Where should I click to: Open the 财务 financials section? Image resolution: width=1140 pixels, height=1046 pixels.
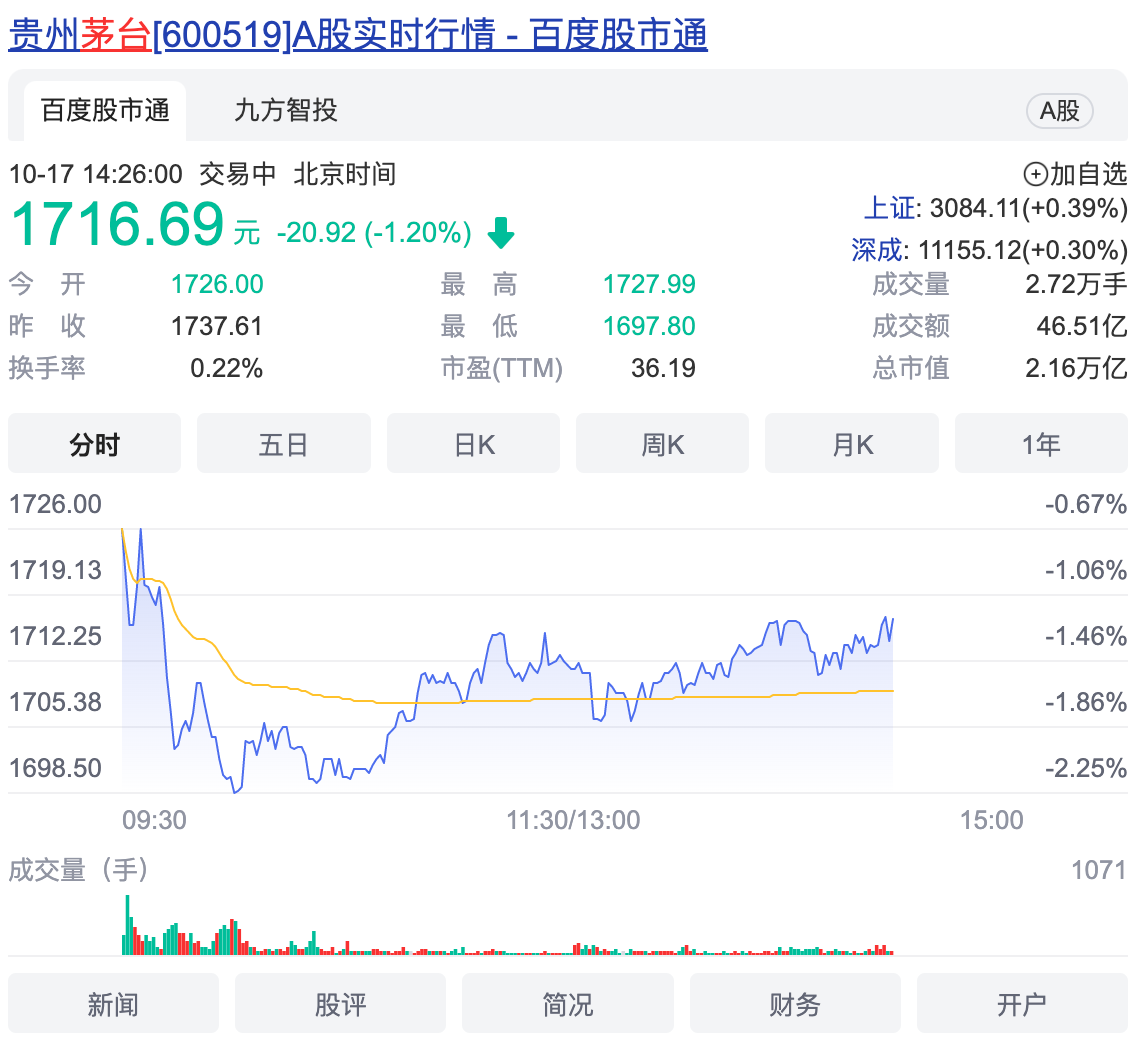(x=795, y=1003)
